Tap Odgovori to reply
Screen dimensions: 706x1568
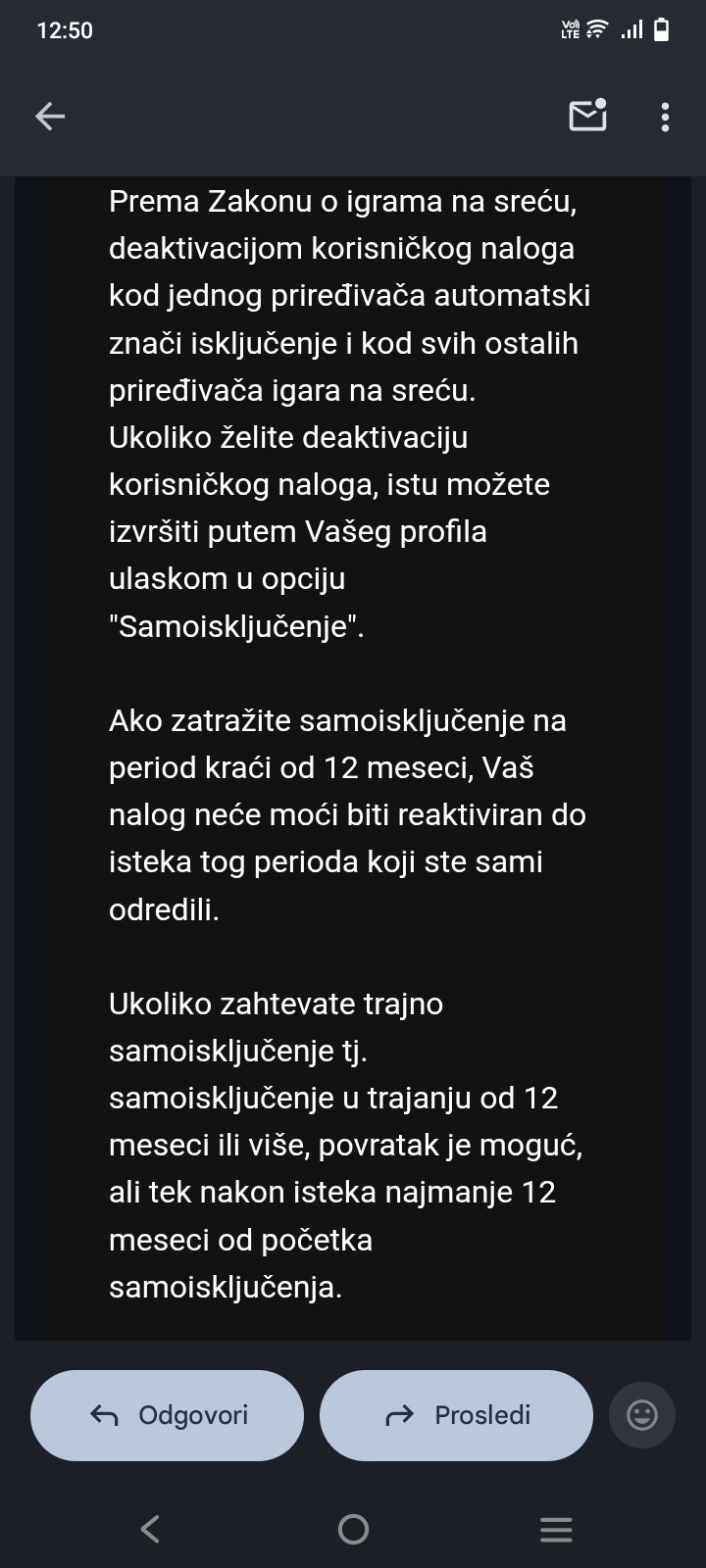point(168,1415)
